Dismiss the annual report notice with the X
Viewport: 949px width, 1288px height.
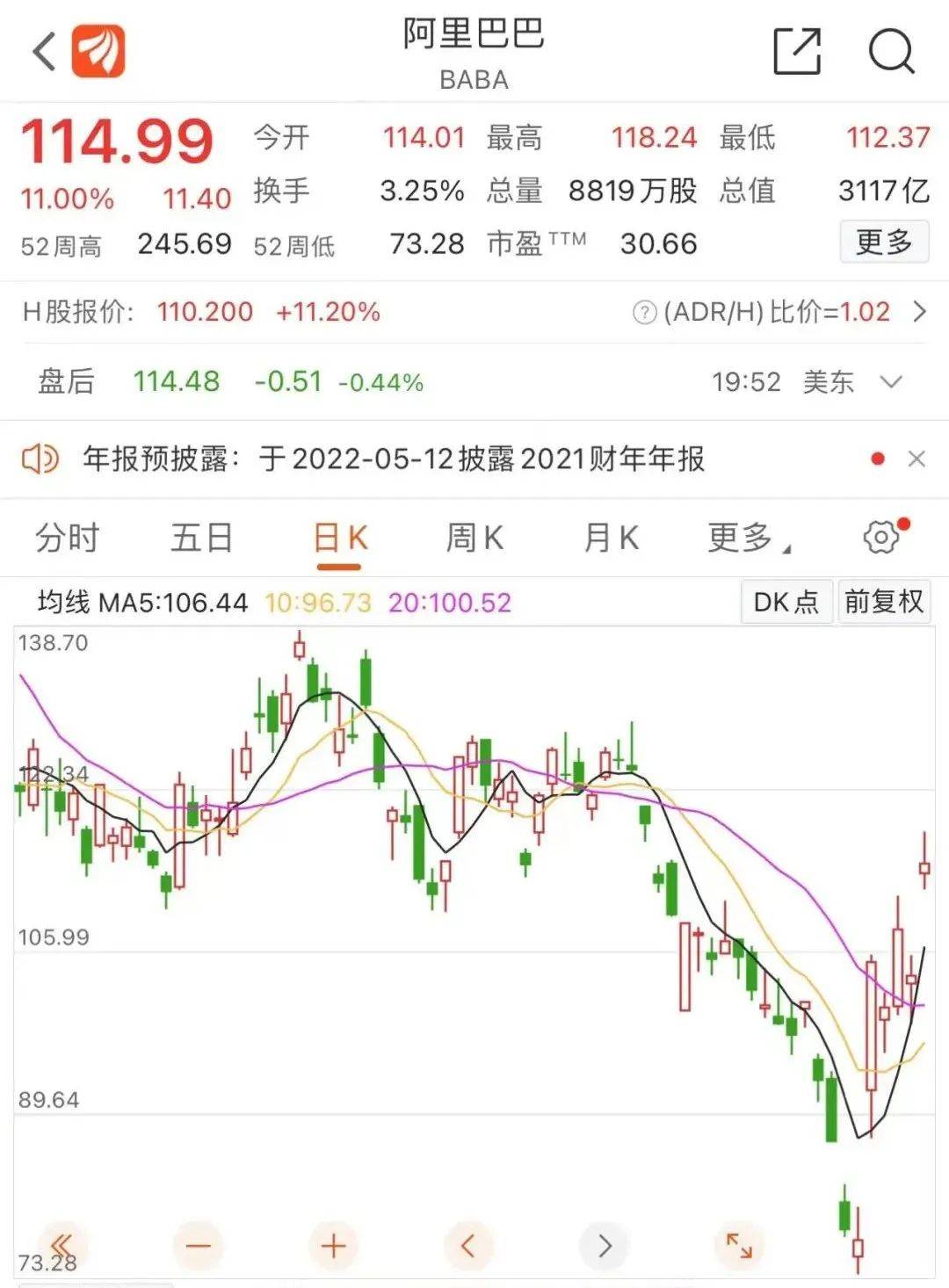[915, 458]
